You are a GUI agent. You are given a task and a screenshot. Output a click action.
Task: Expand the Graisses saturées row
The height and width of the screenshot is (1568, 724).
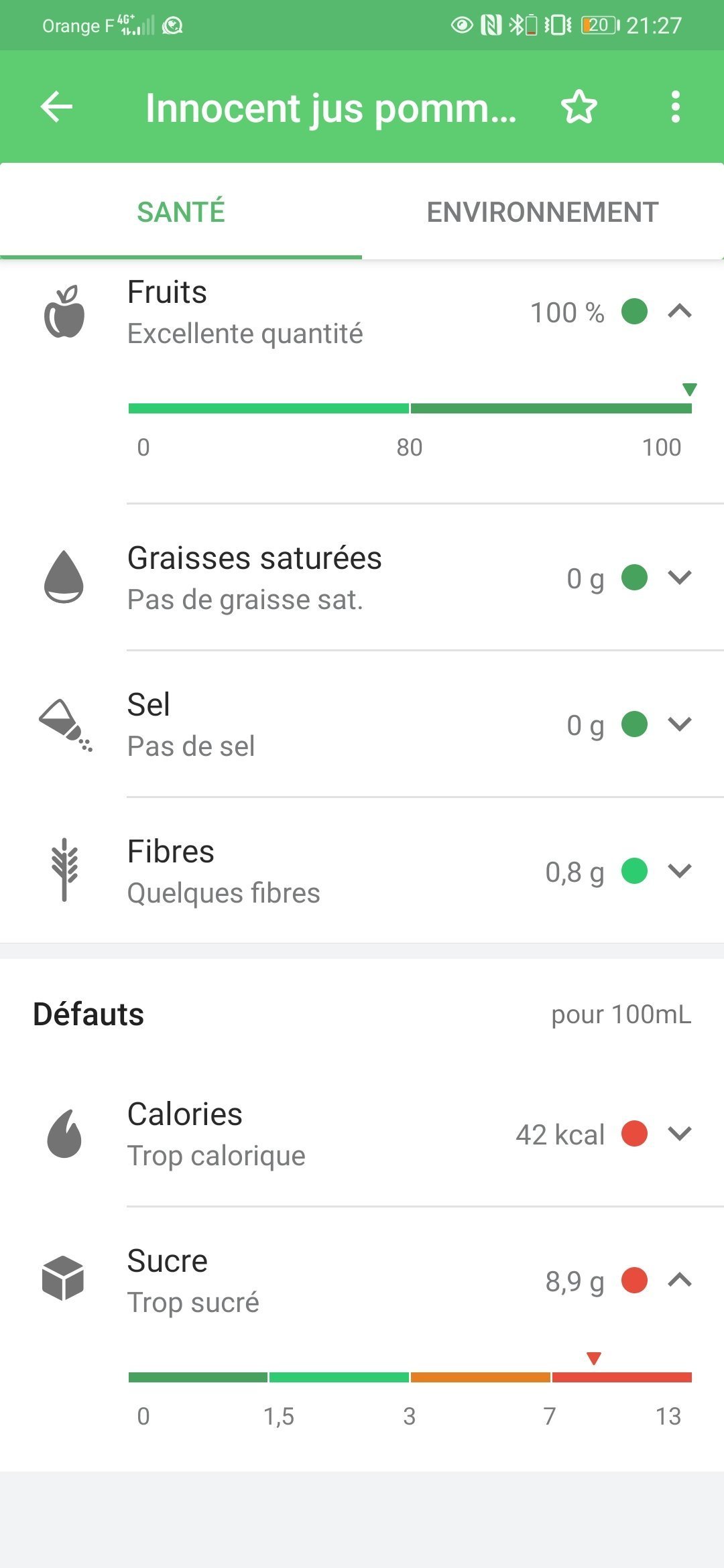(680, 578)
